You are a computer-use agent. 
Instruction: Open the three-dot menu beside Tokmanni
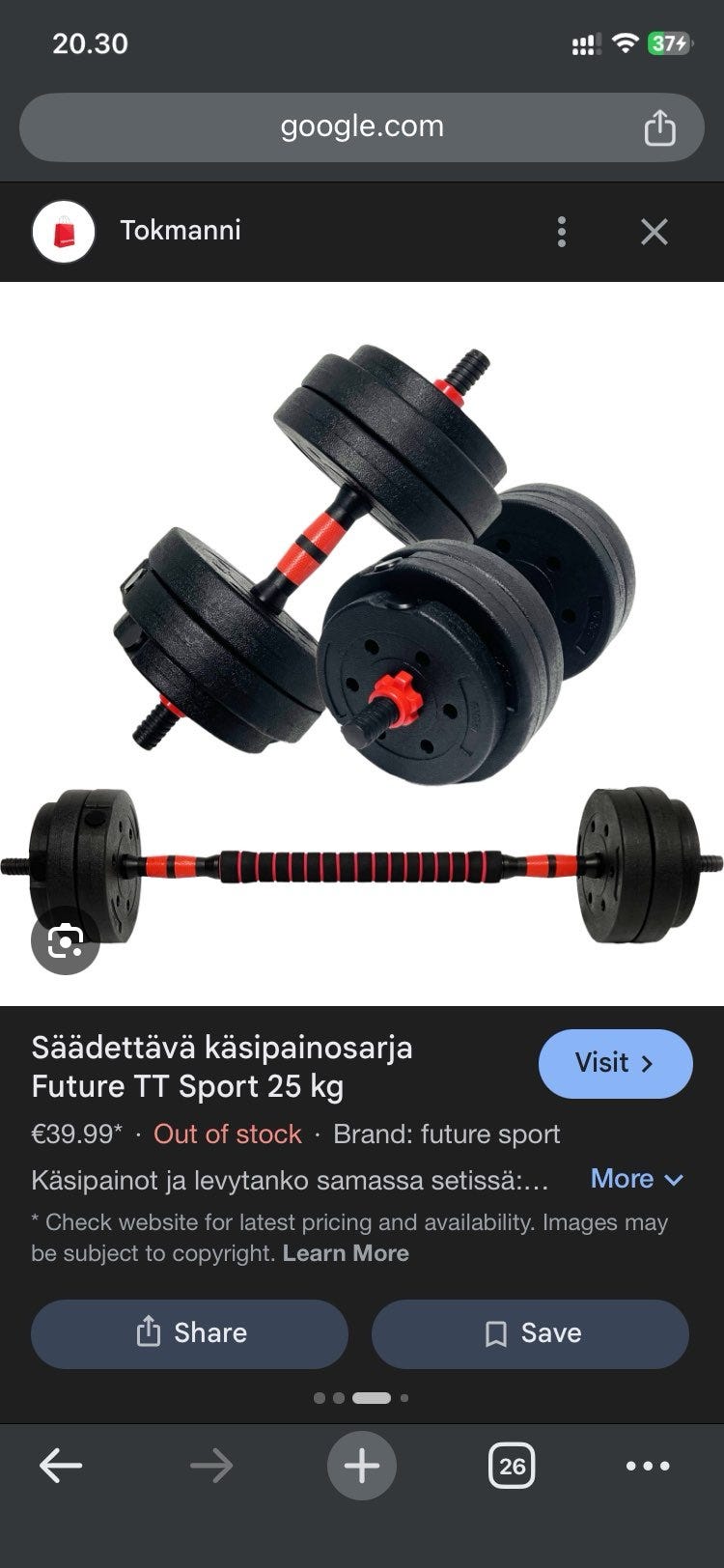point(561,232)
